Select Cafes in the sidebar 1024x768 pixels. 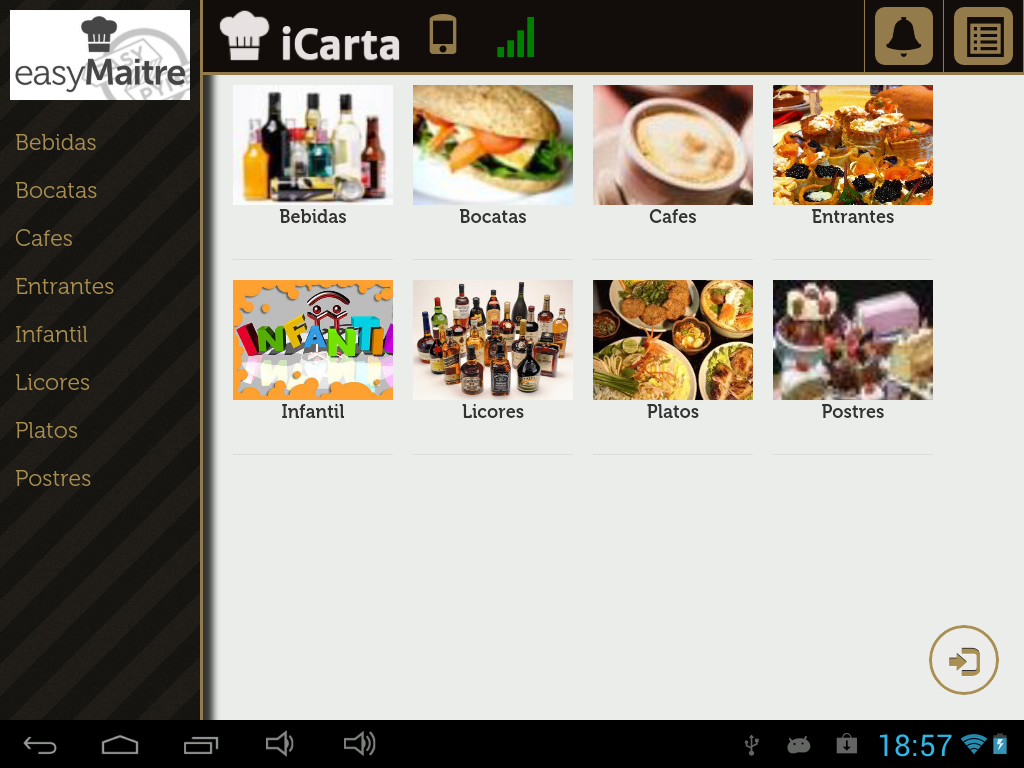click(x=44, y=238)
